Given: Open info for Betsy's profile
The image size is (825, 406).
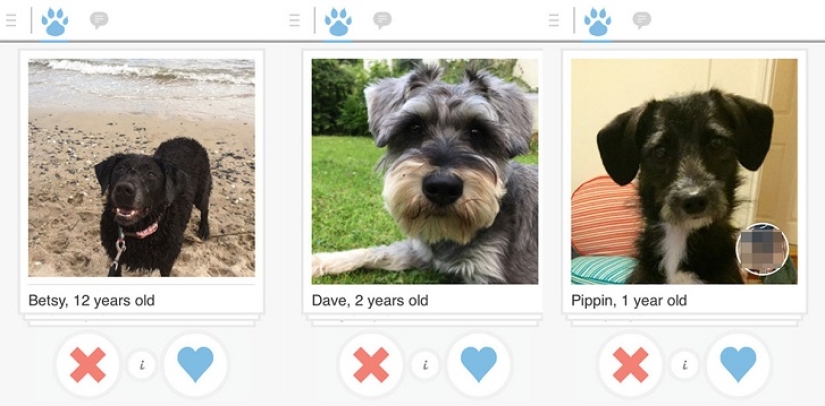Looking at the screenshot, I should point(142,366).
